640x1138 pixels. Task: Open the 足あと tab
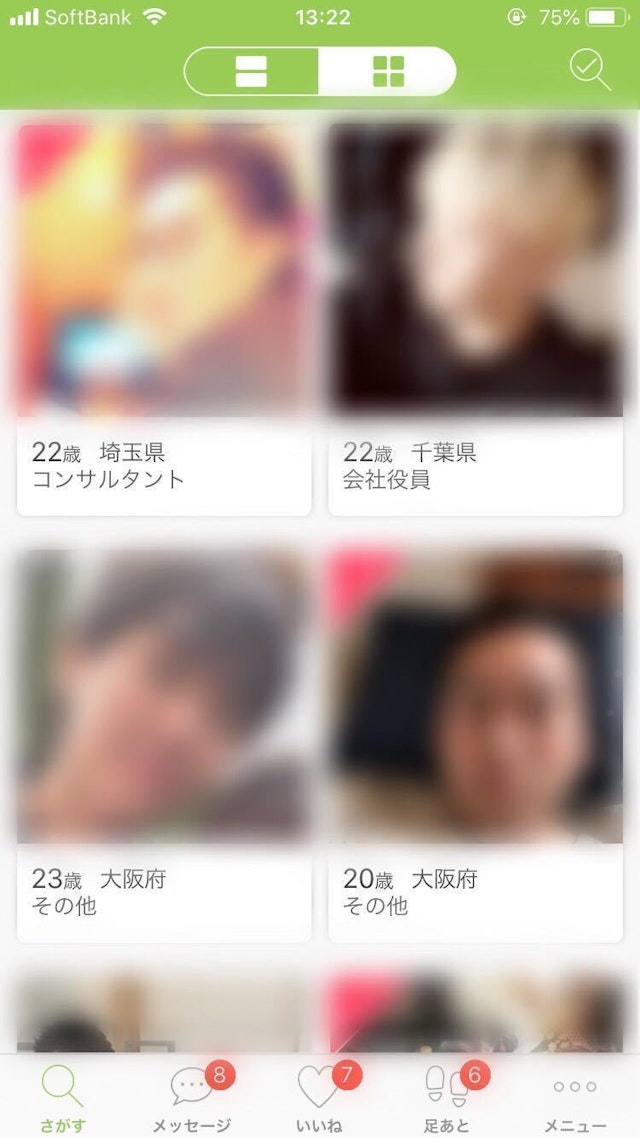tap(447, 1098)
